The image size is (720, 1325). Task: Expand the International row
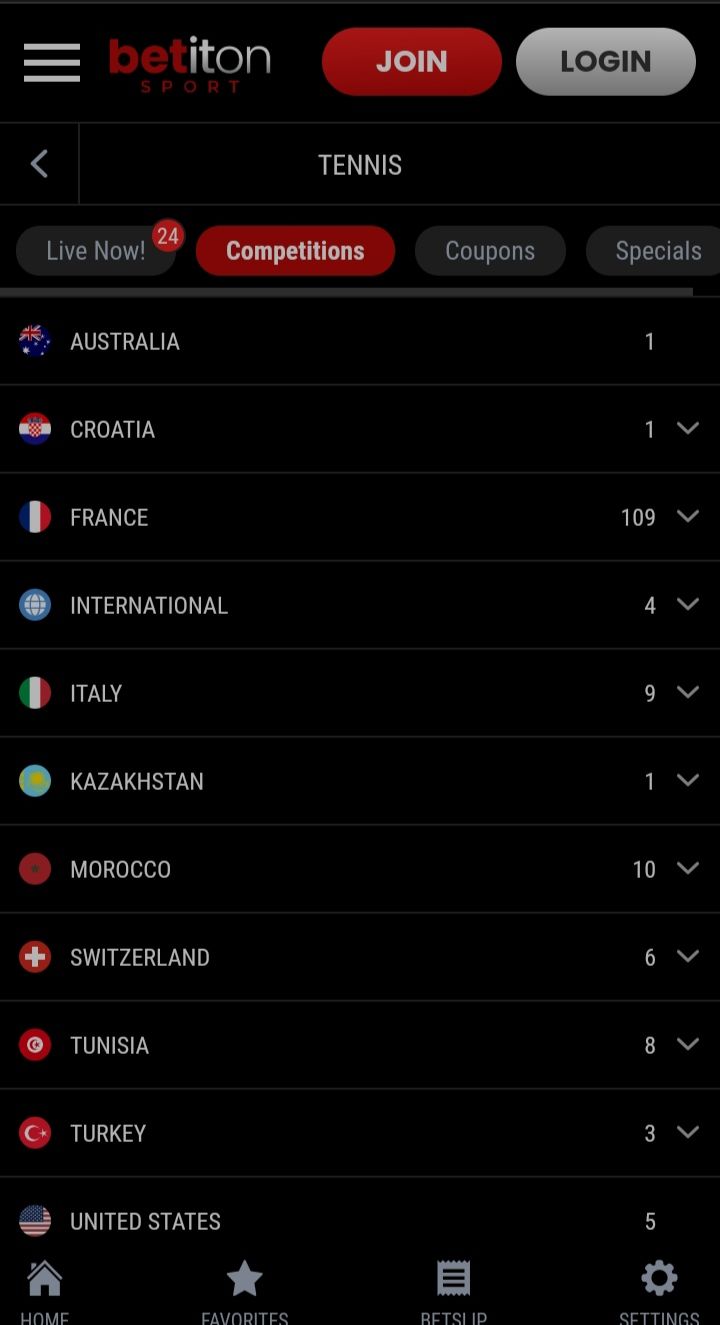click(360, 605)
